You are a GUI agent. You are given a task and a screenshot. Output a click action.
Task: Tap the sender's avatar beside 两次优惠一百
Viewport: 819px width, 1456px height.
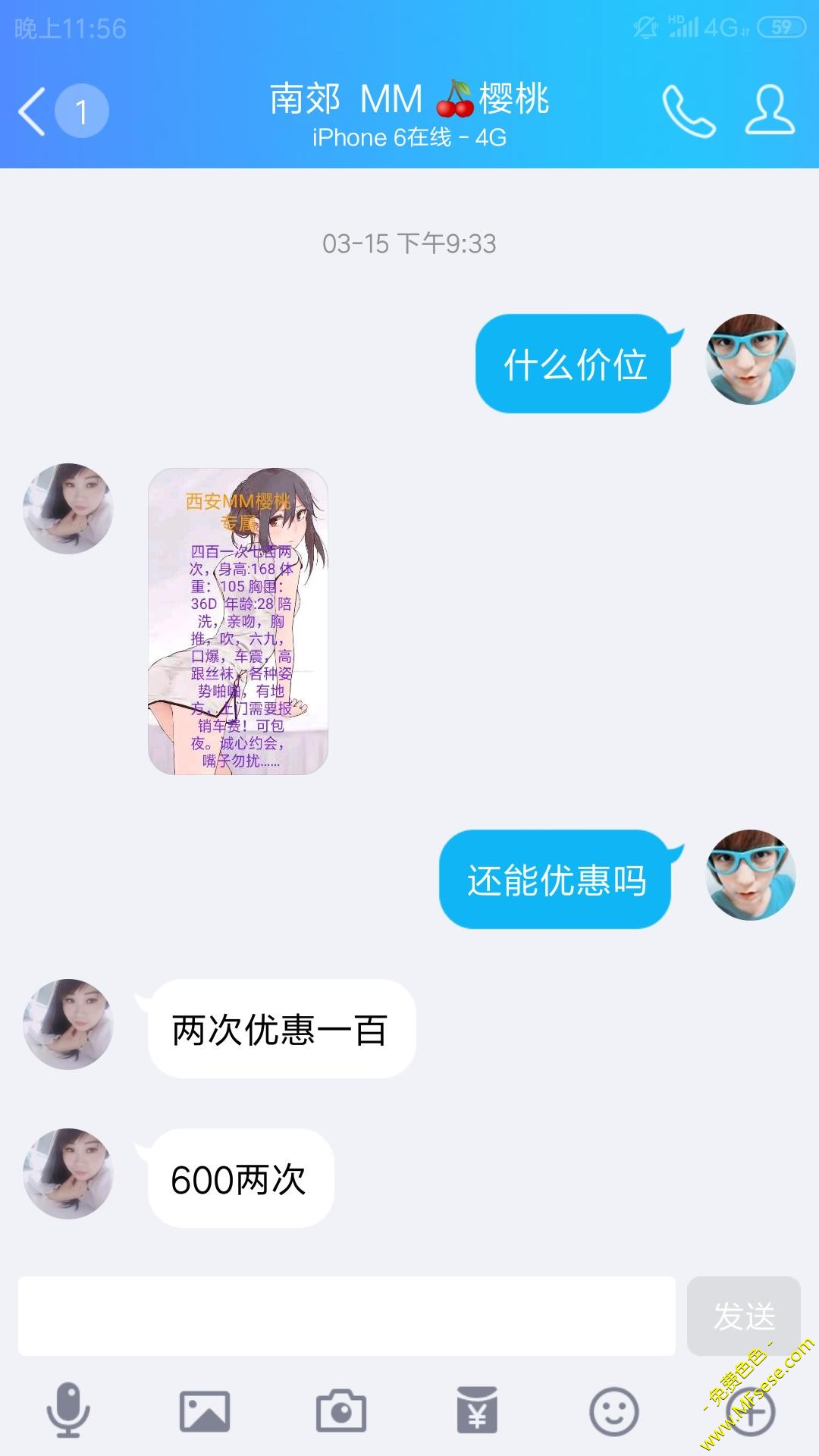(x=68, y=1025)
